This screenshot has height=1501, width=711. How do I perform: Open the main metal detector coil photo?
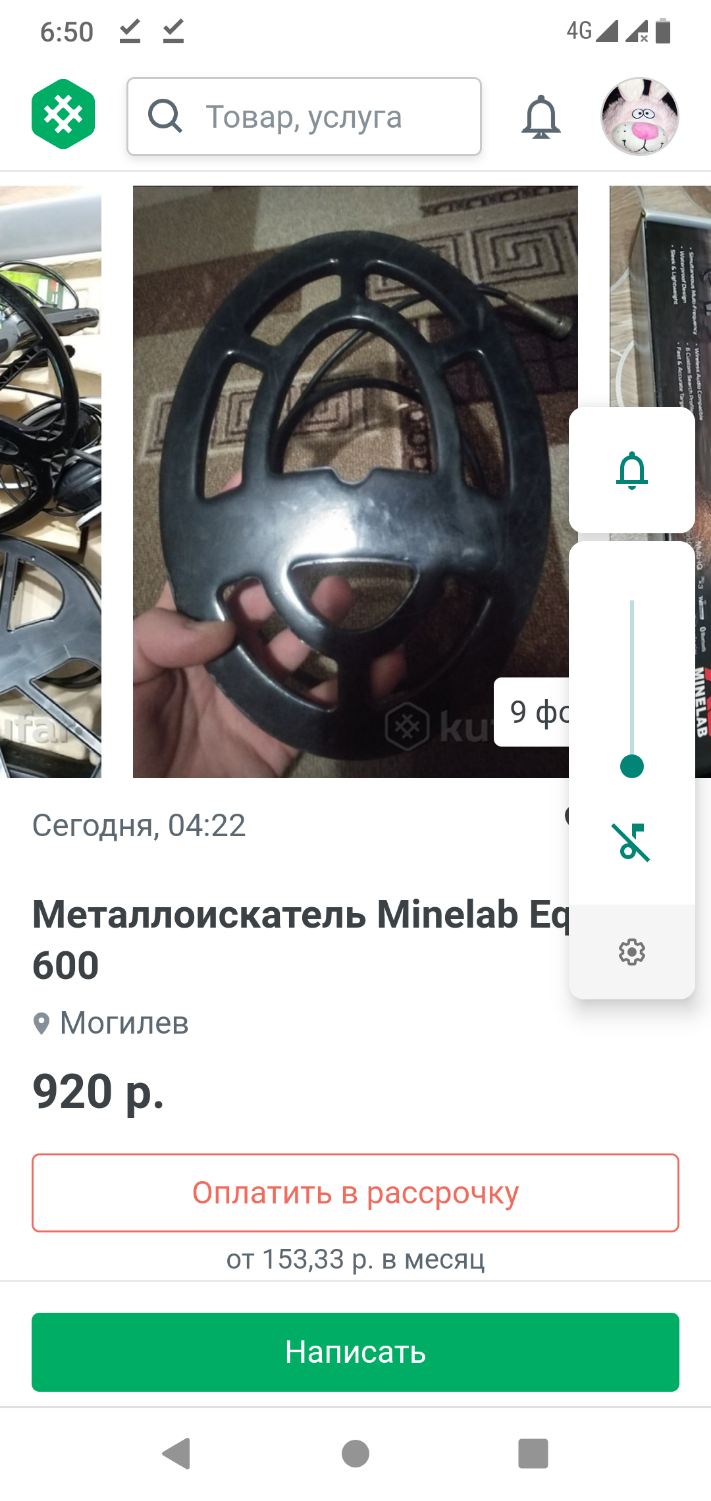coord(355,481)
